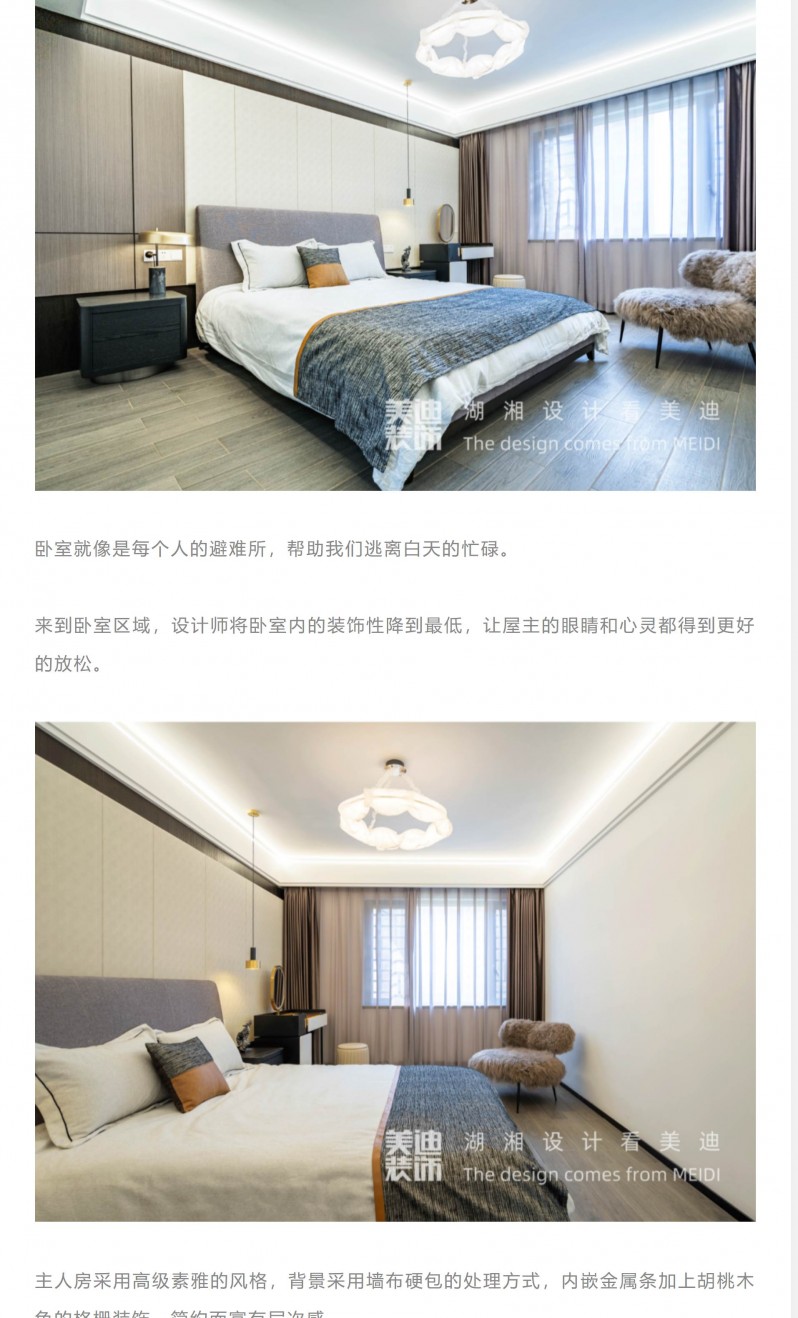View the lower bedroom photo with the white wall
Image resolution: width=798 pixels, height=1318 pixels.
(395, 971)
